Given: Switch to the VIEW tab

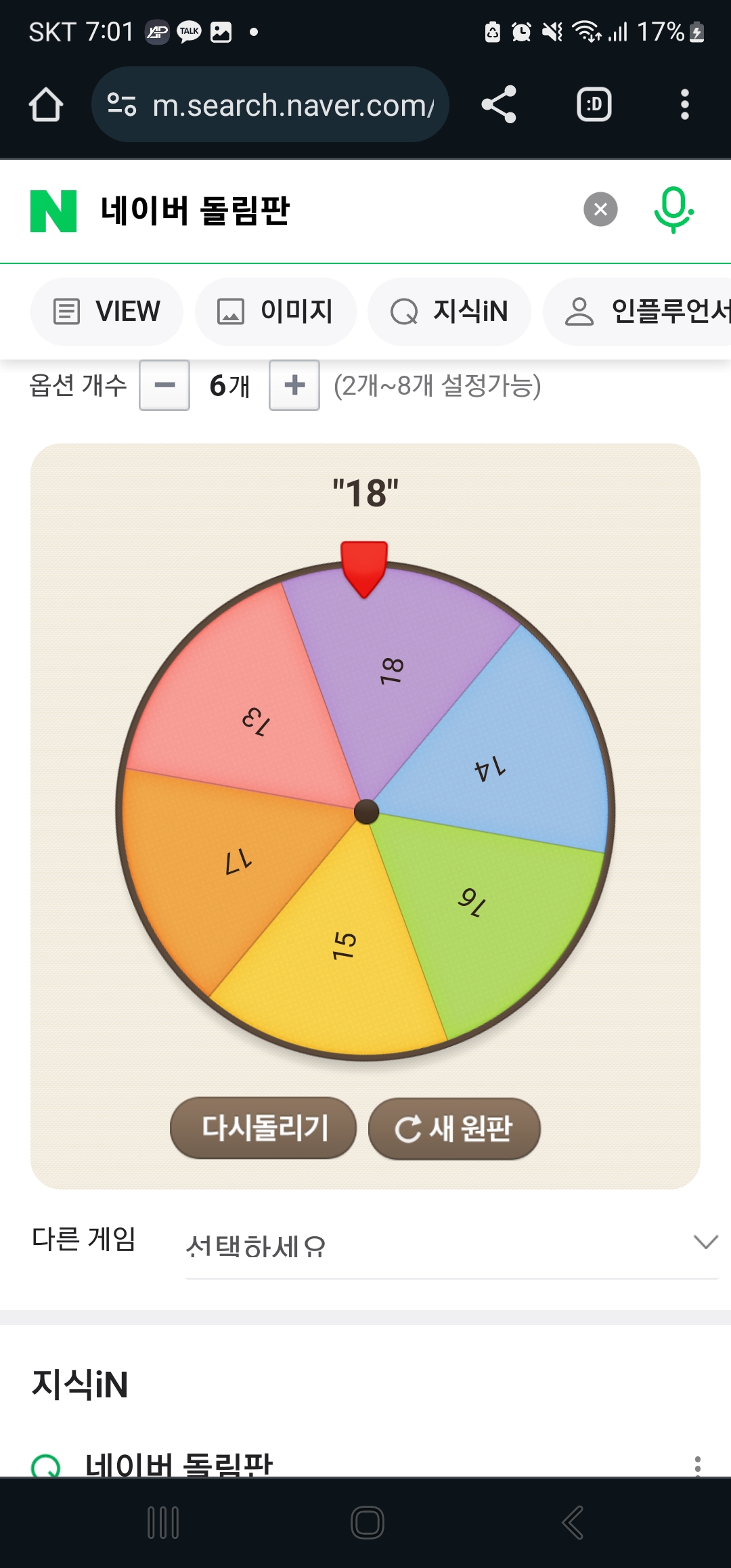Looking at the screenshot, I should tap(107, 311).
